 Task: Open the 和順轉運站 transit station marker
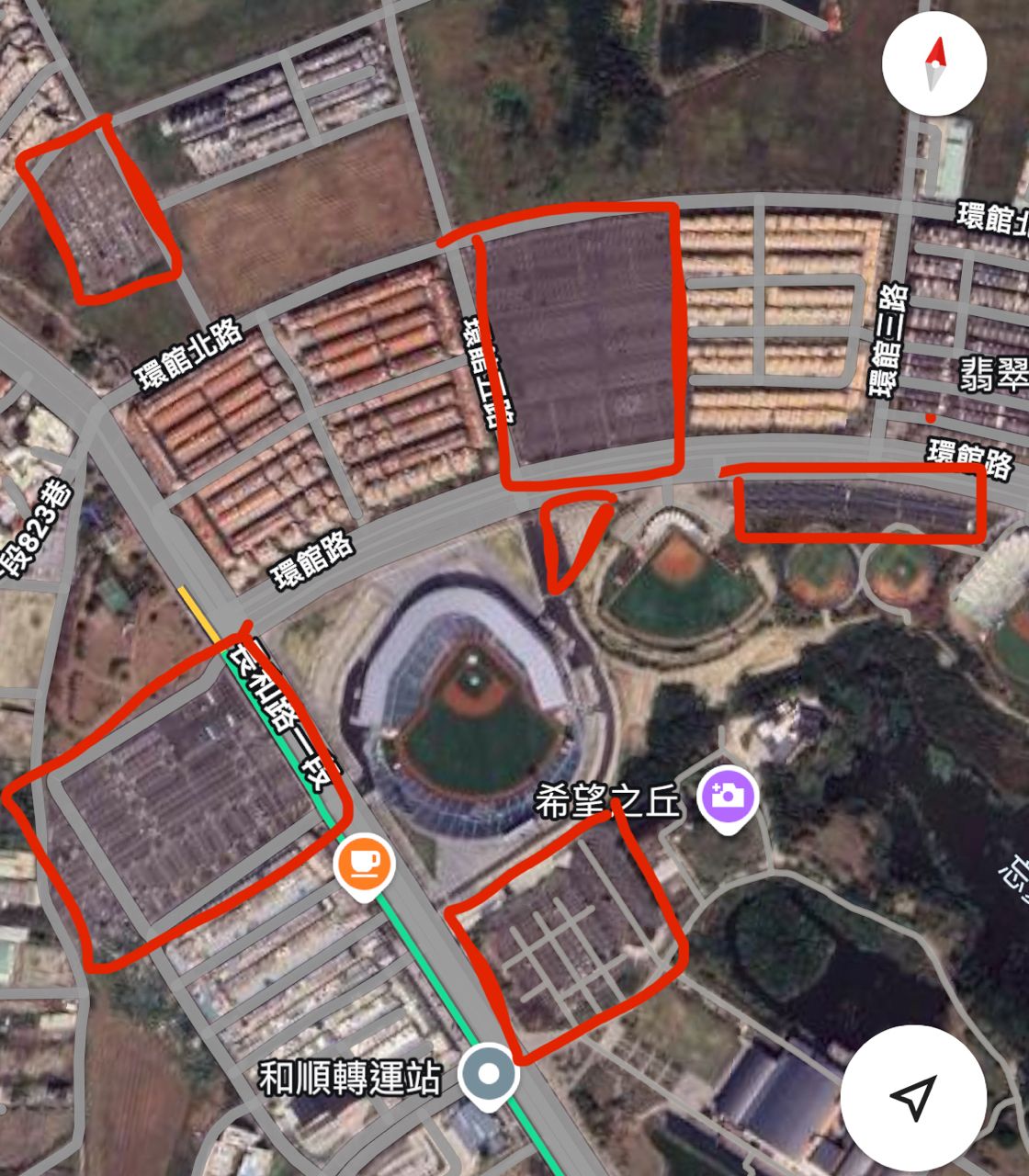[489, 1074]
